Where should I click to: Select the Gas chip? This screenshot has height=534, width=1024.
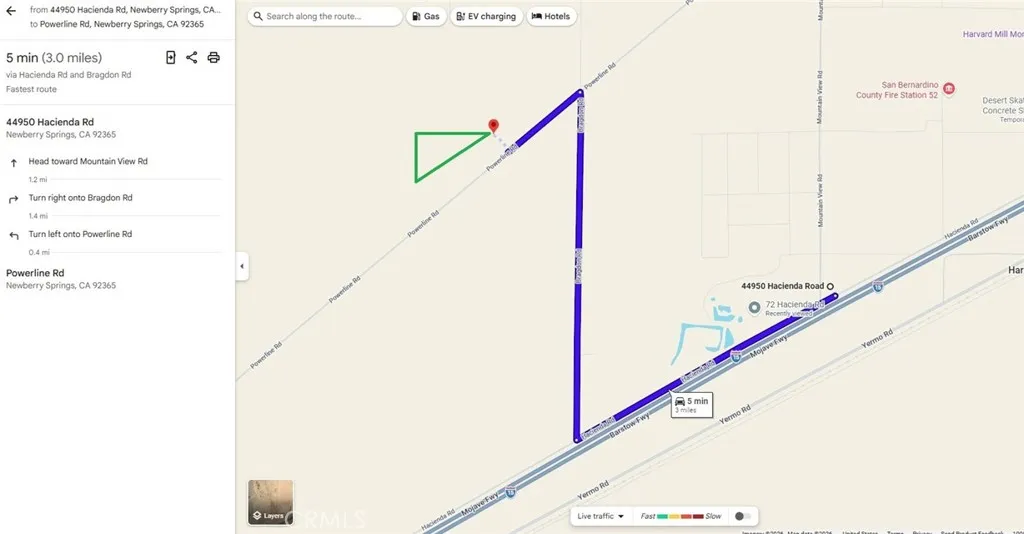pos(424,17)
